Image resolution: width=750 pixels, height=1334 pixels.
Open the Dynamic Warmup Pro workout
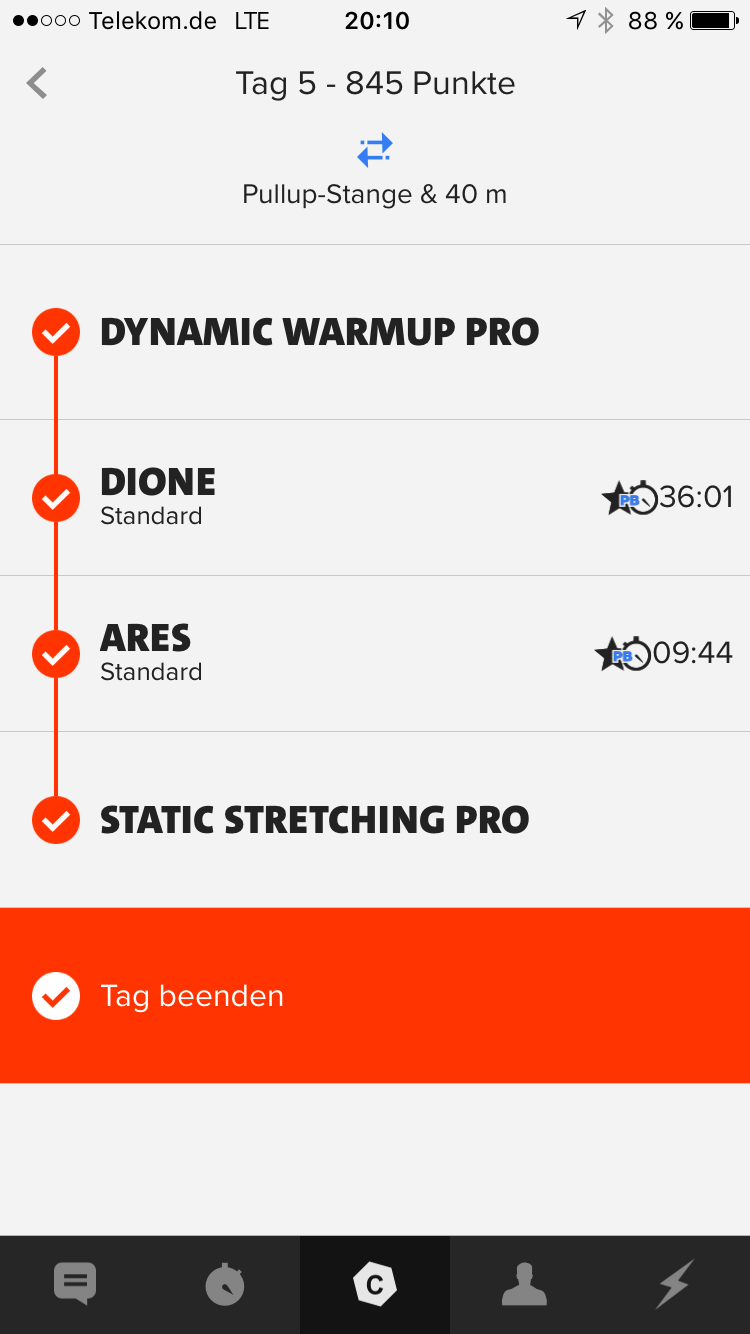point(319,333)
